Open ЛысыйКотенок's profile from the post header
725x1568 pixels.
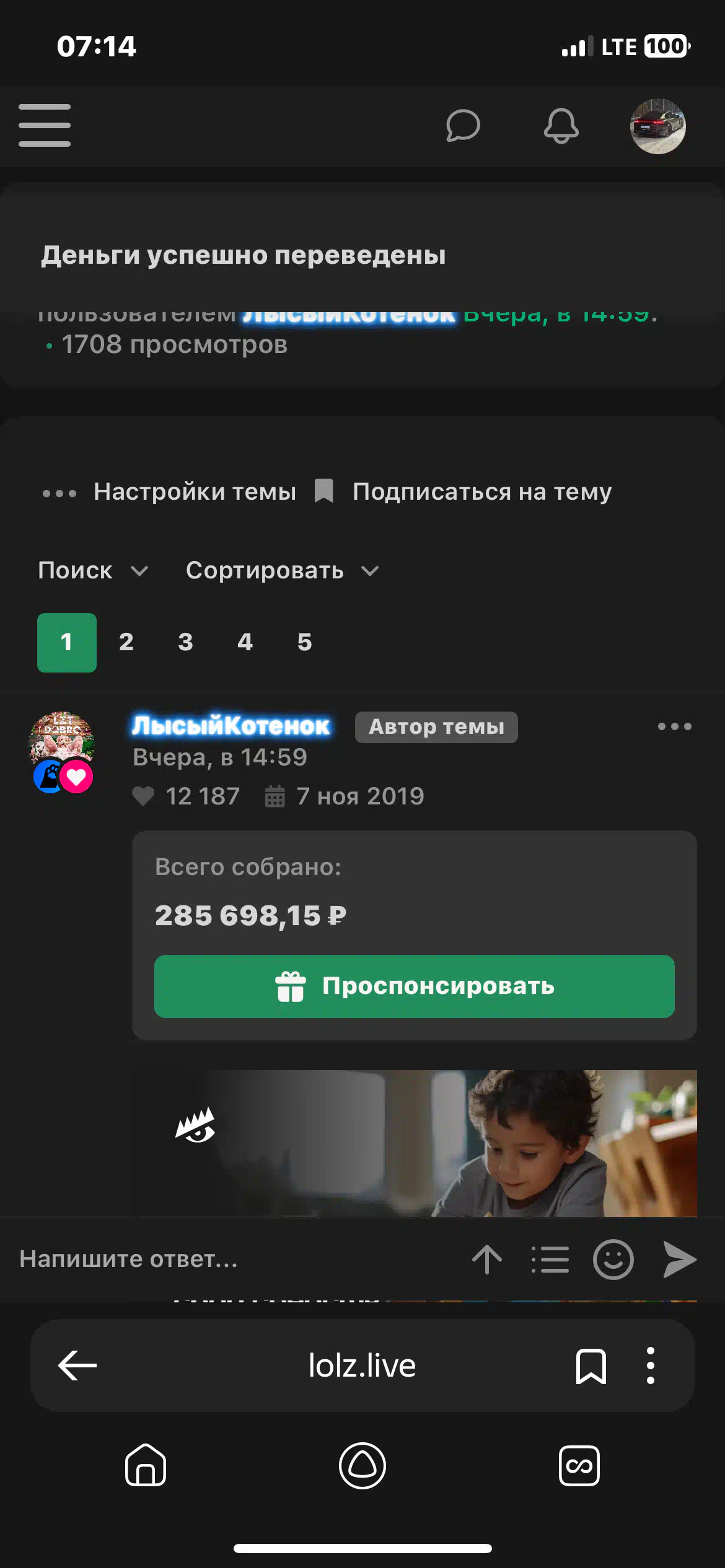231,726
